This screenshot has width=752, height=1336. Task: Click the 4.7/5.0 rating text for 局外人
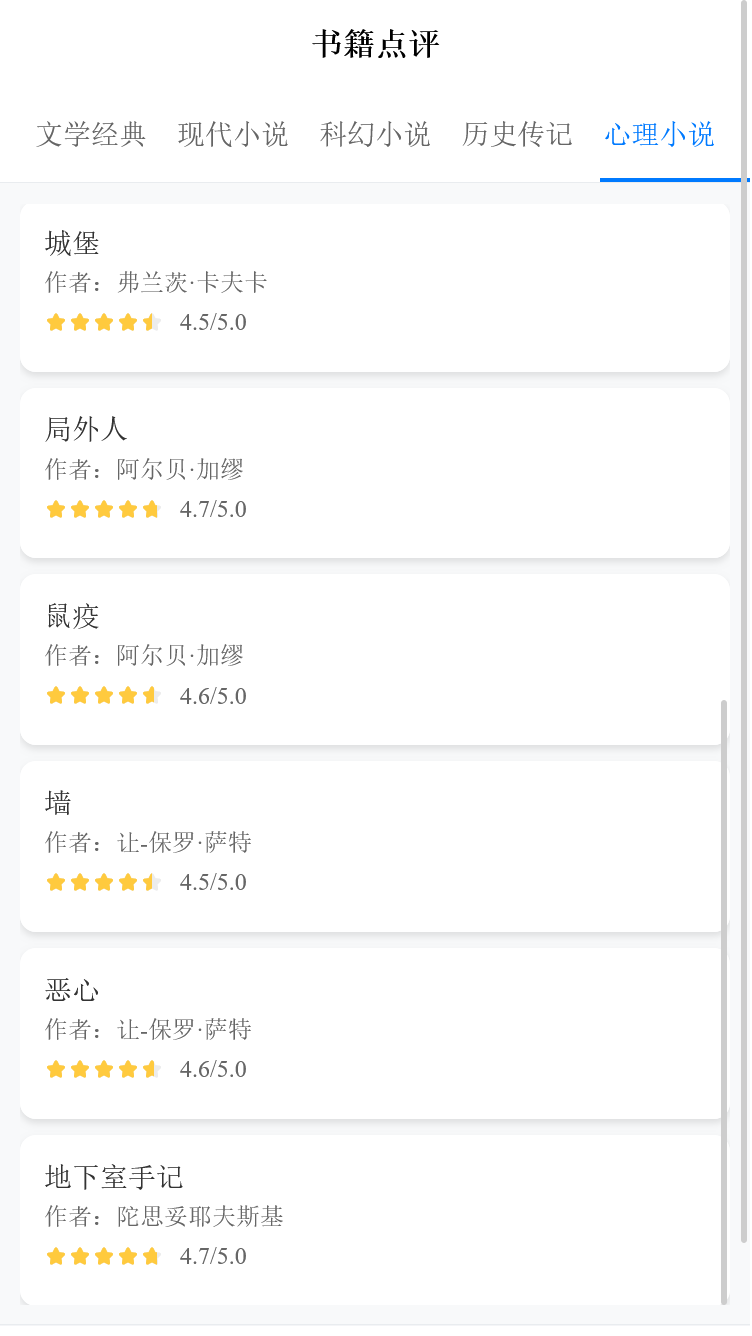click(x=213, y=509)
